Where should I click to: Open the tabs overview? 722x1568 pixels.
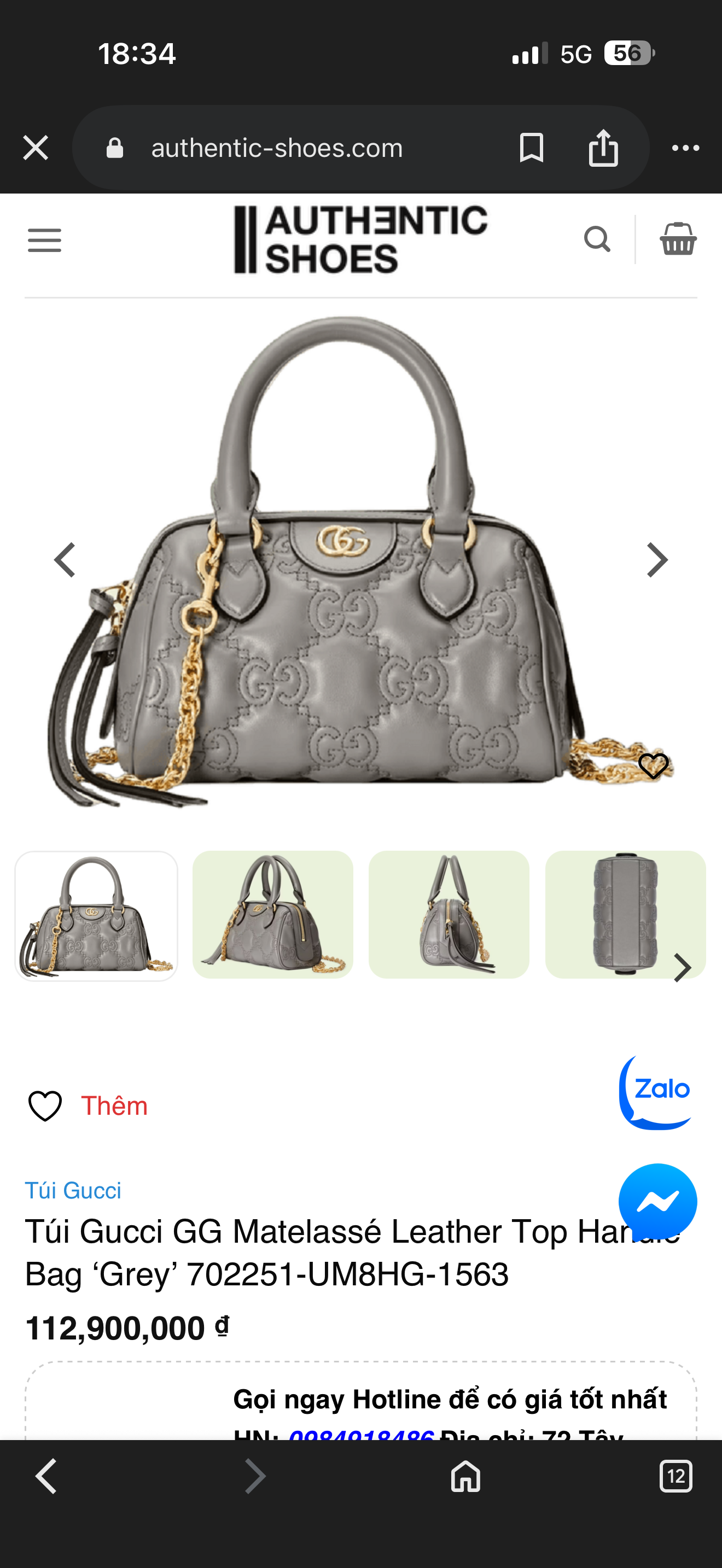click(676, 1476)
